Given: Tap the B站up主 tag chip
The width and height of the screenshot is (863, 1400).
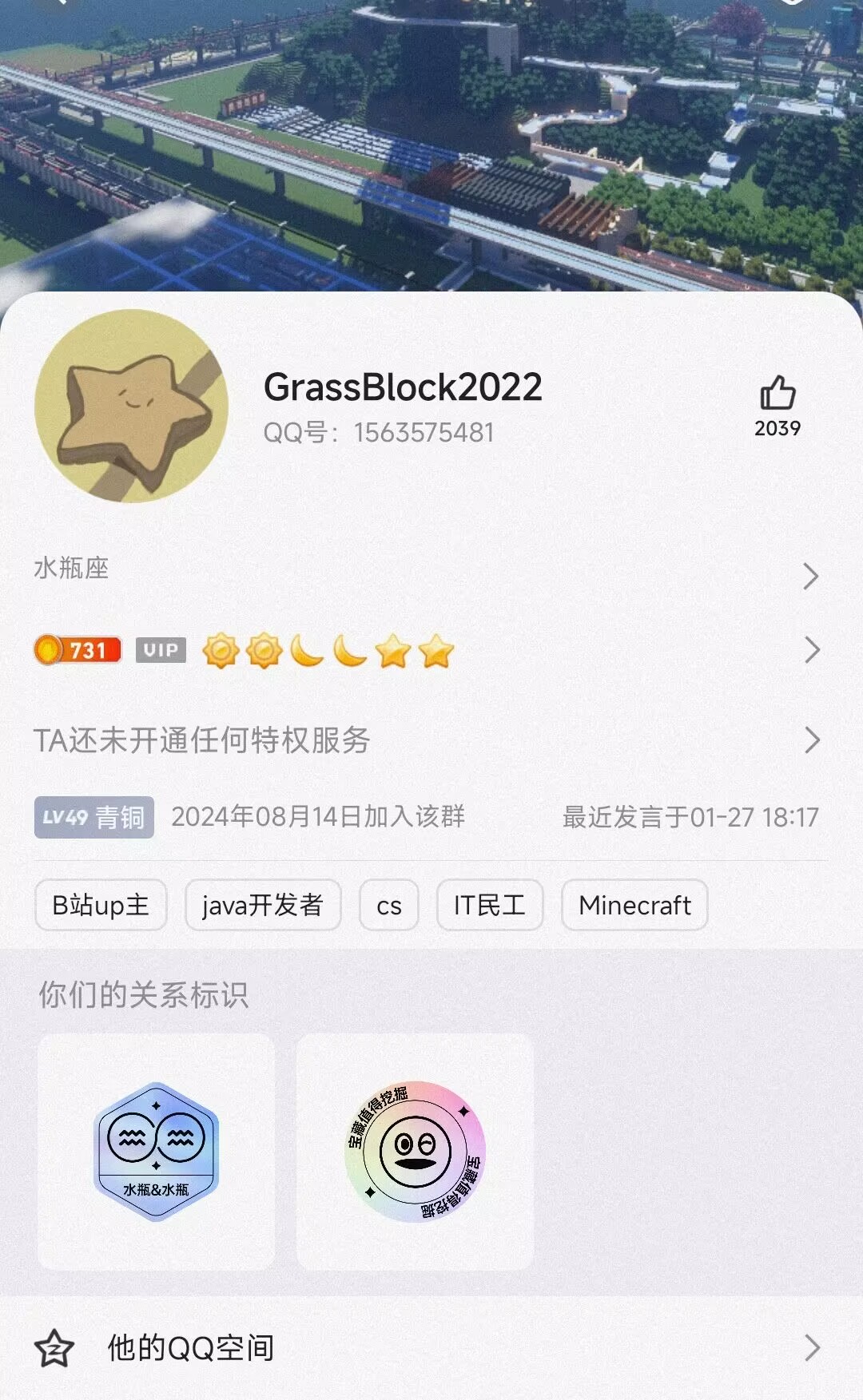Looking at the screenshot, I should click(101, 905).
